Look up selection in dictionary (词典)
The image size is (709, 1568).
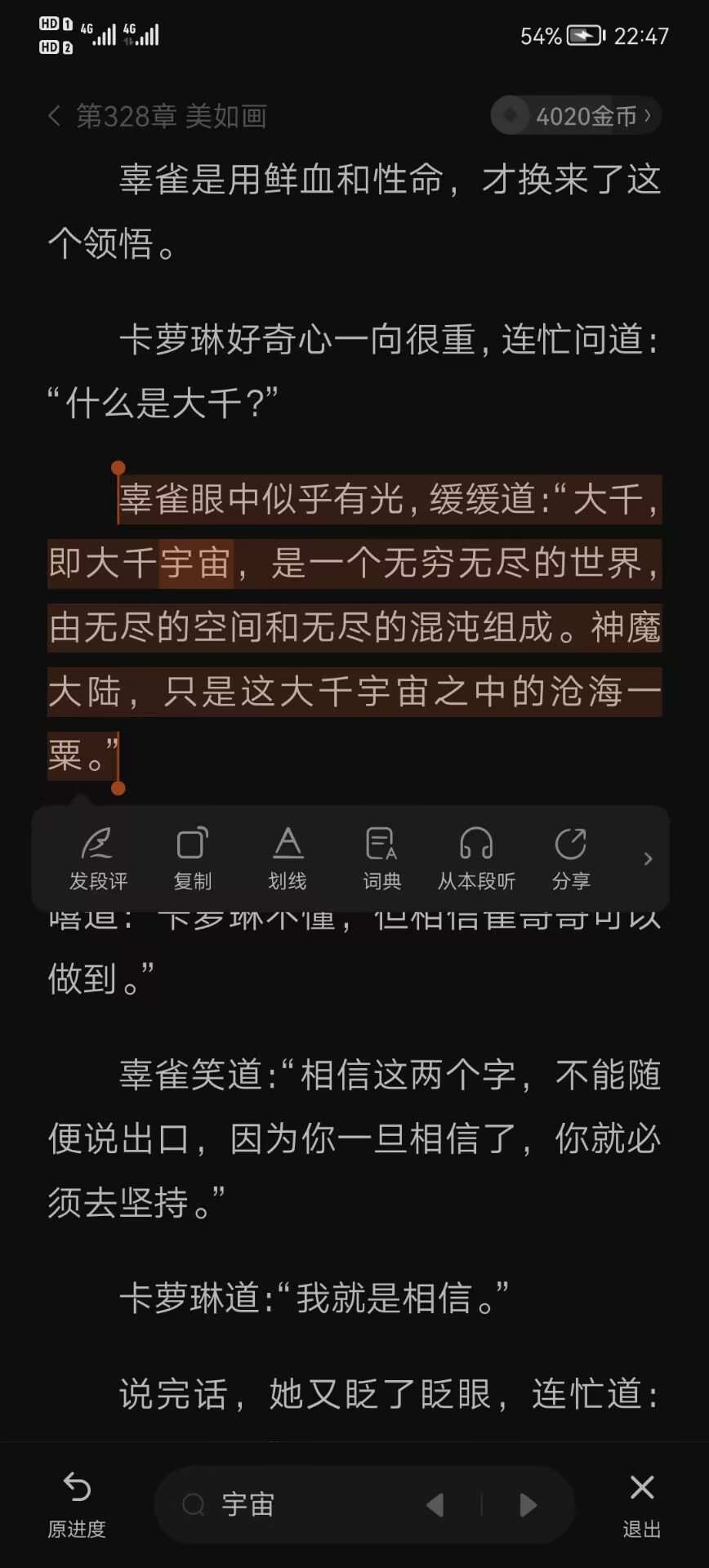381,858
